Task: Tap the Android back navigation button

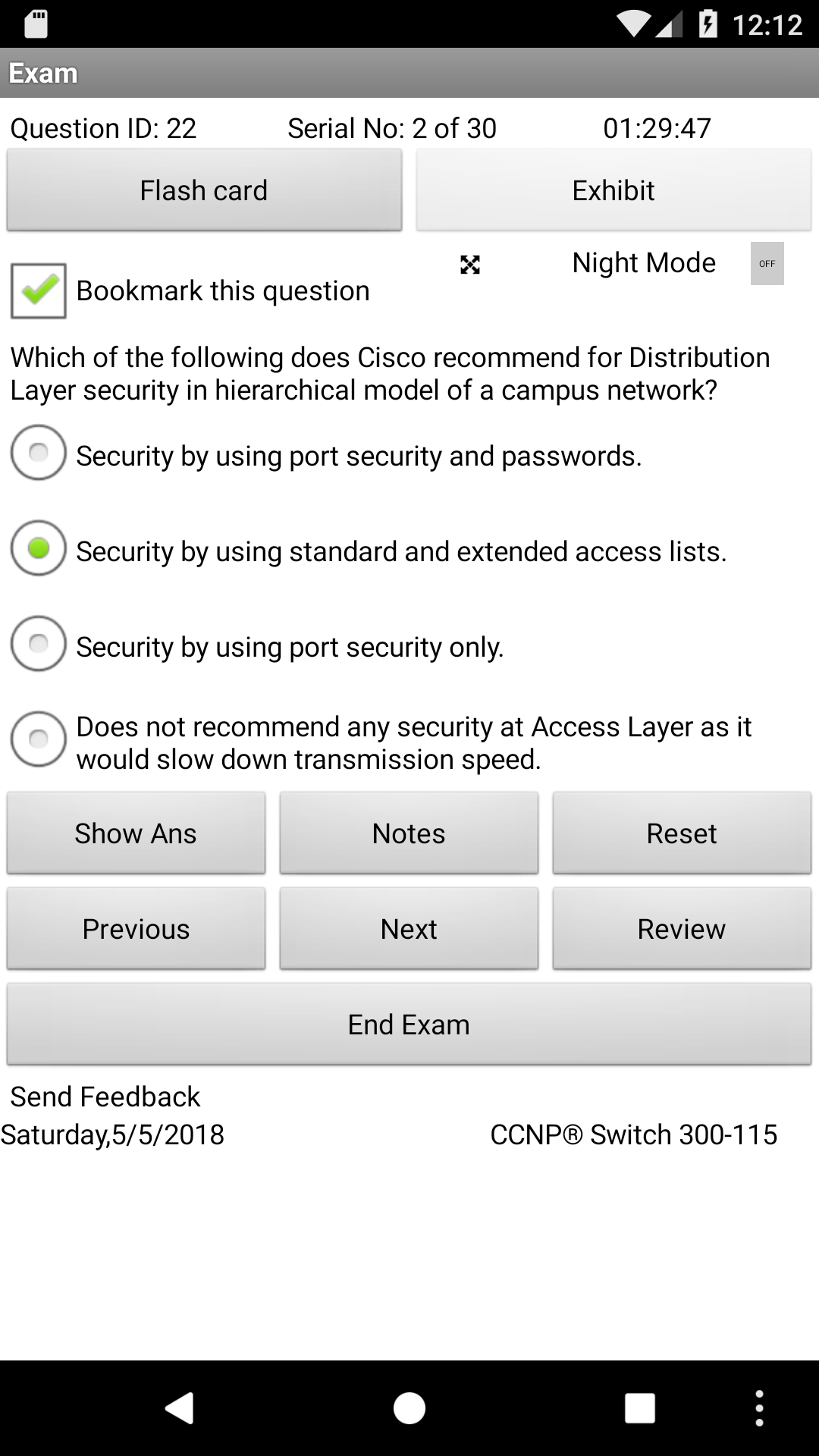Action: (180, 1408)
